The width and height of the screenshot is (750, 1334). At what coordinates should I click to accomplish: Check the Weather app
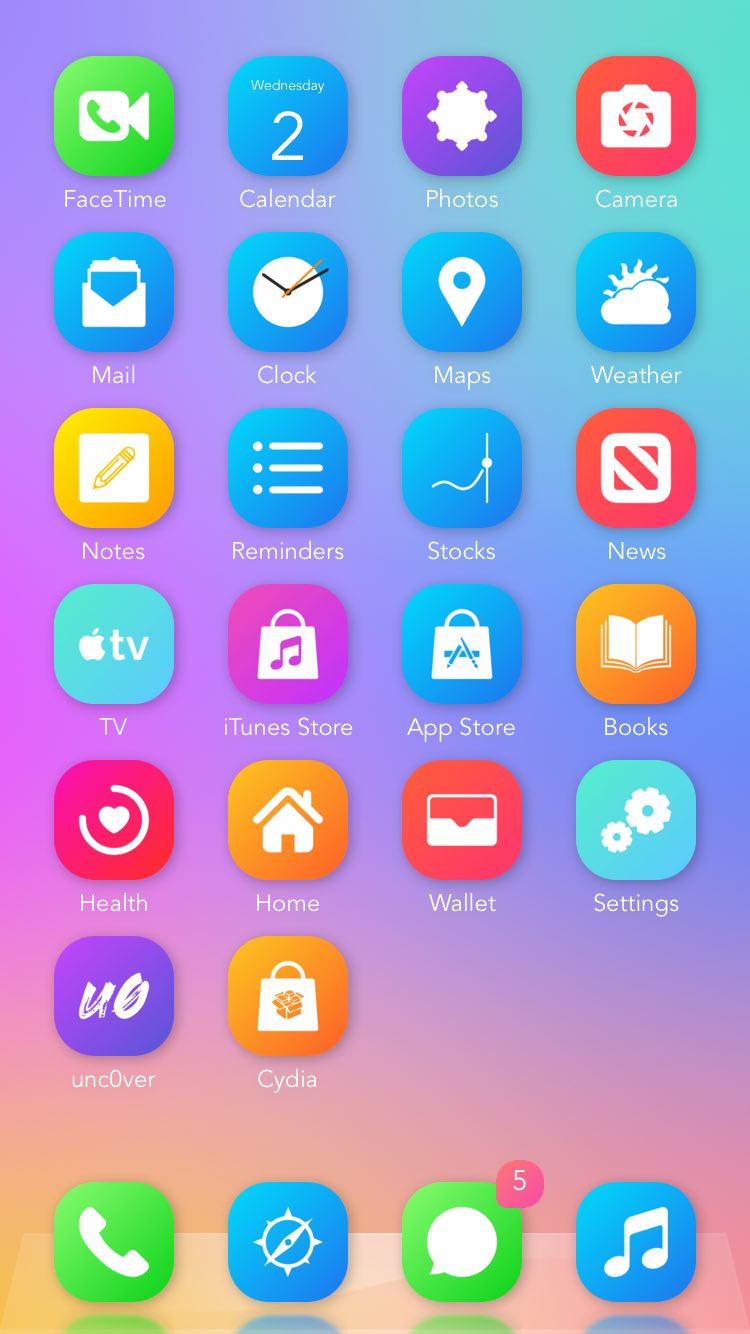click(x=636, y=292)
